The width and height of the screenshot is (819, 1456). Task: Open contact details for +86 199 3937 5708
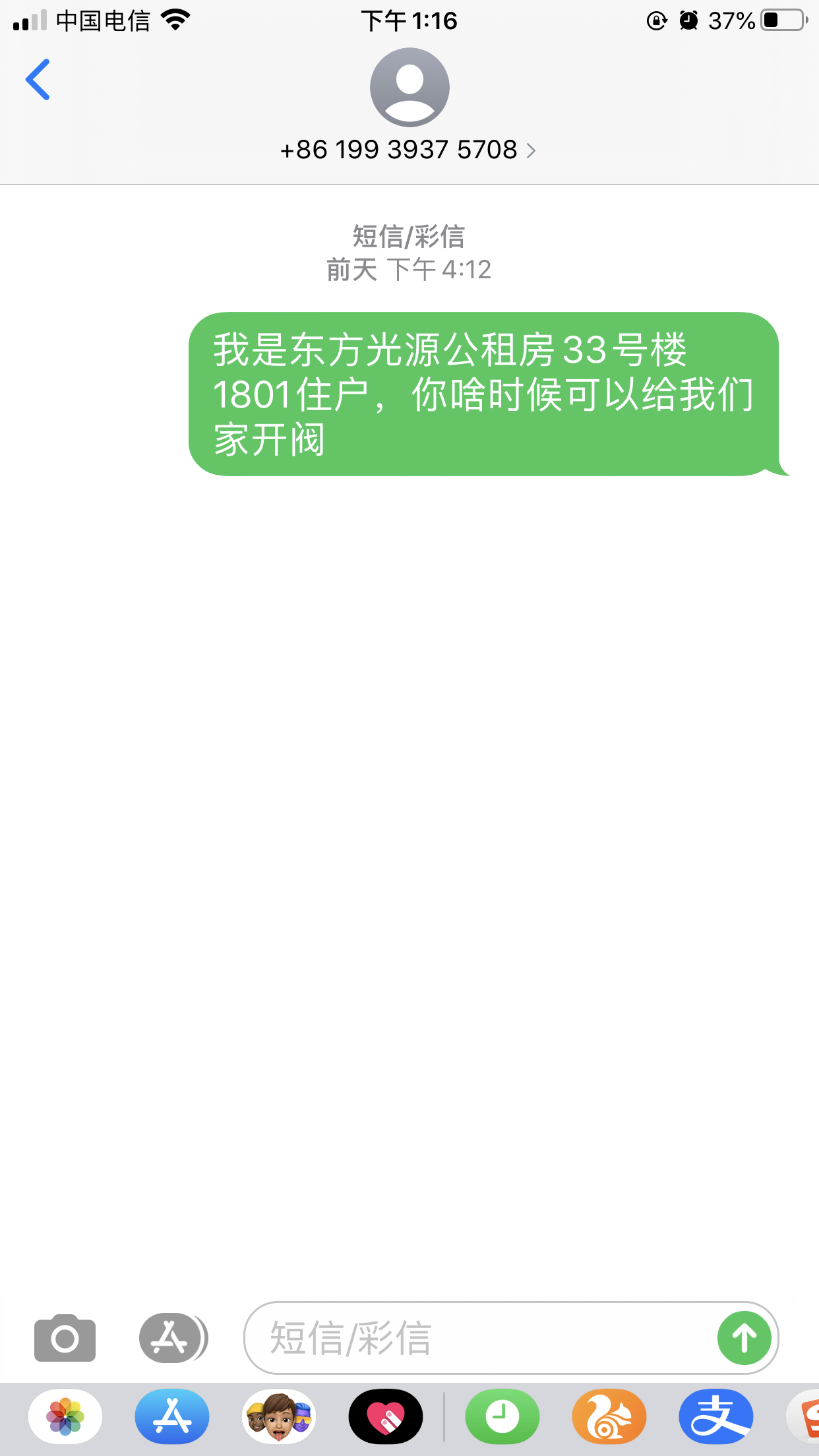click(x=408, y=150)
